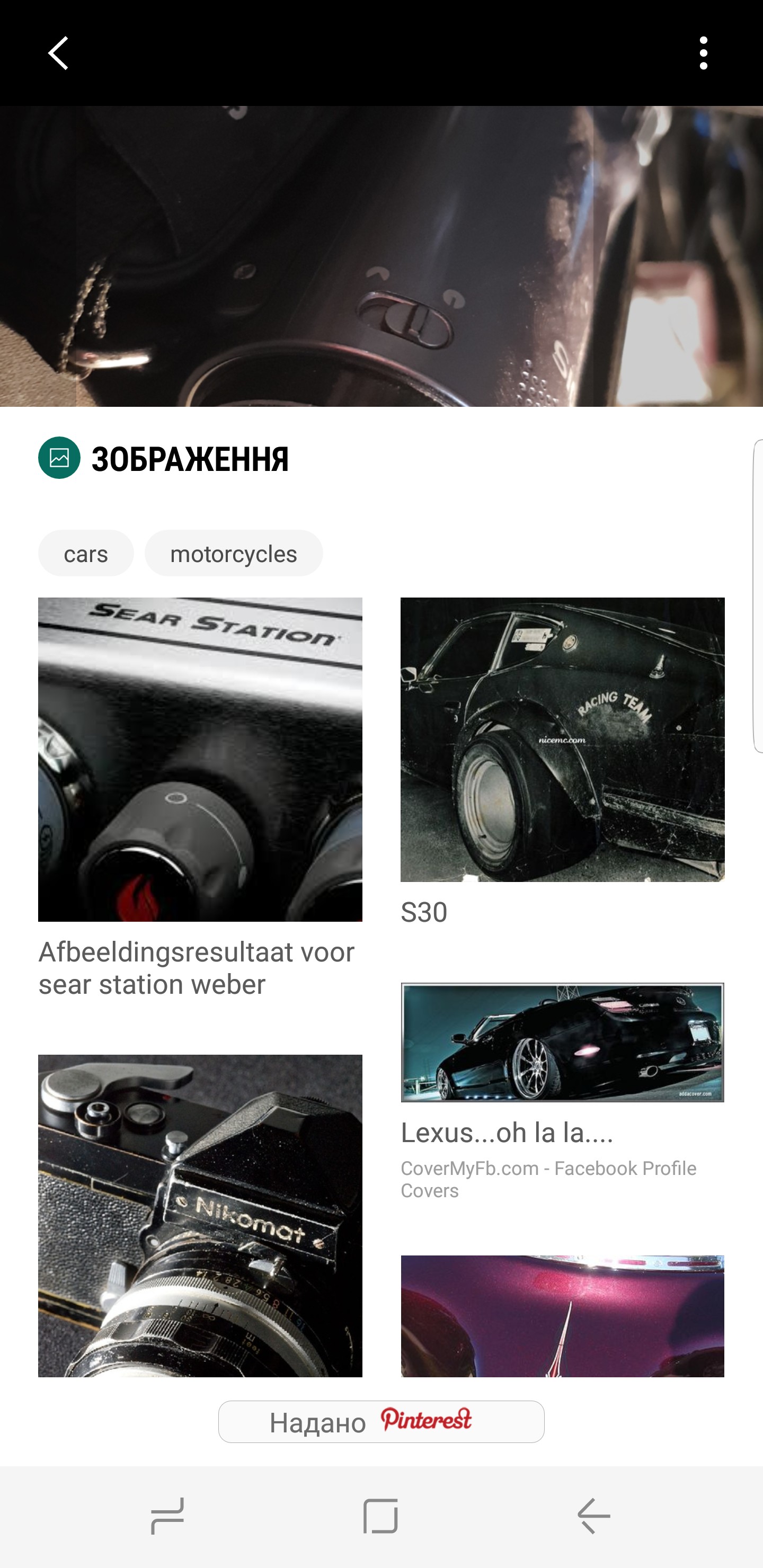The width and height of the screenshot is (763, 1568).
Task: Open the Sear Station weber image
Action: pyautogui.click(x=200, y=759)
